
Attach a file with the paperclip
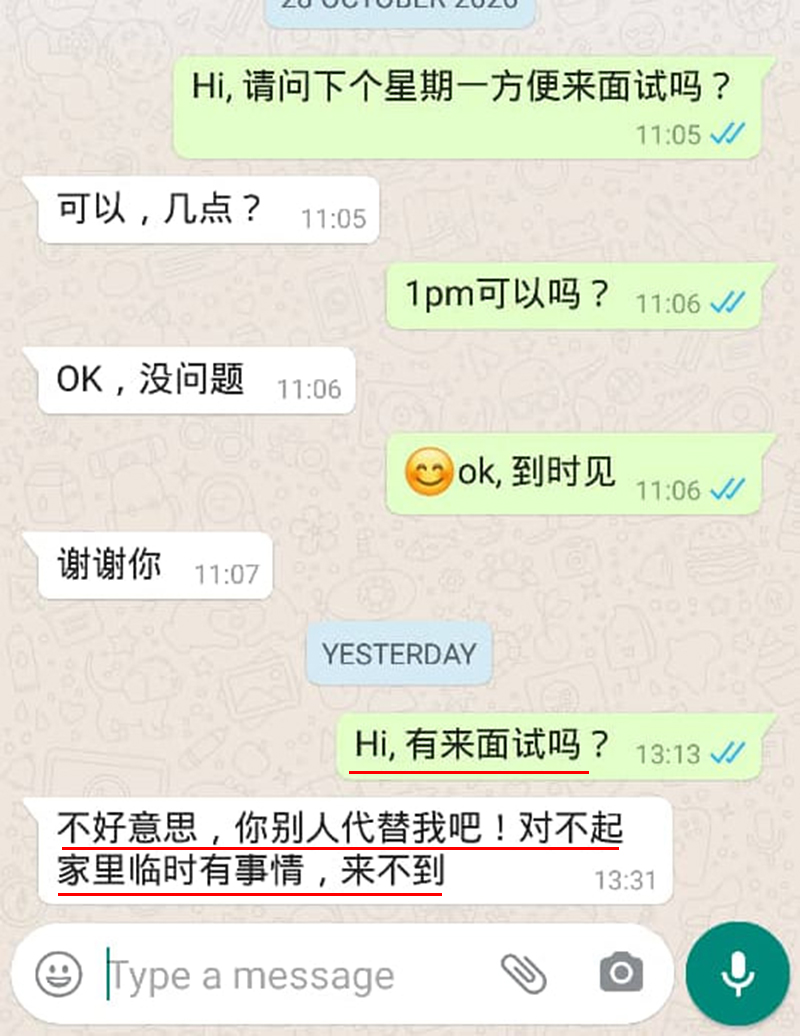524,972
